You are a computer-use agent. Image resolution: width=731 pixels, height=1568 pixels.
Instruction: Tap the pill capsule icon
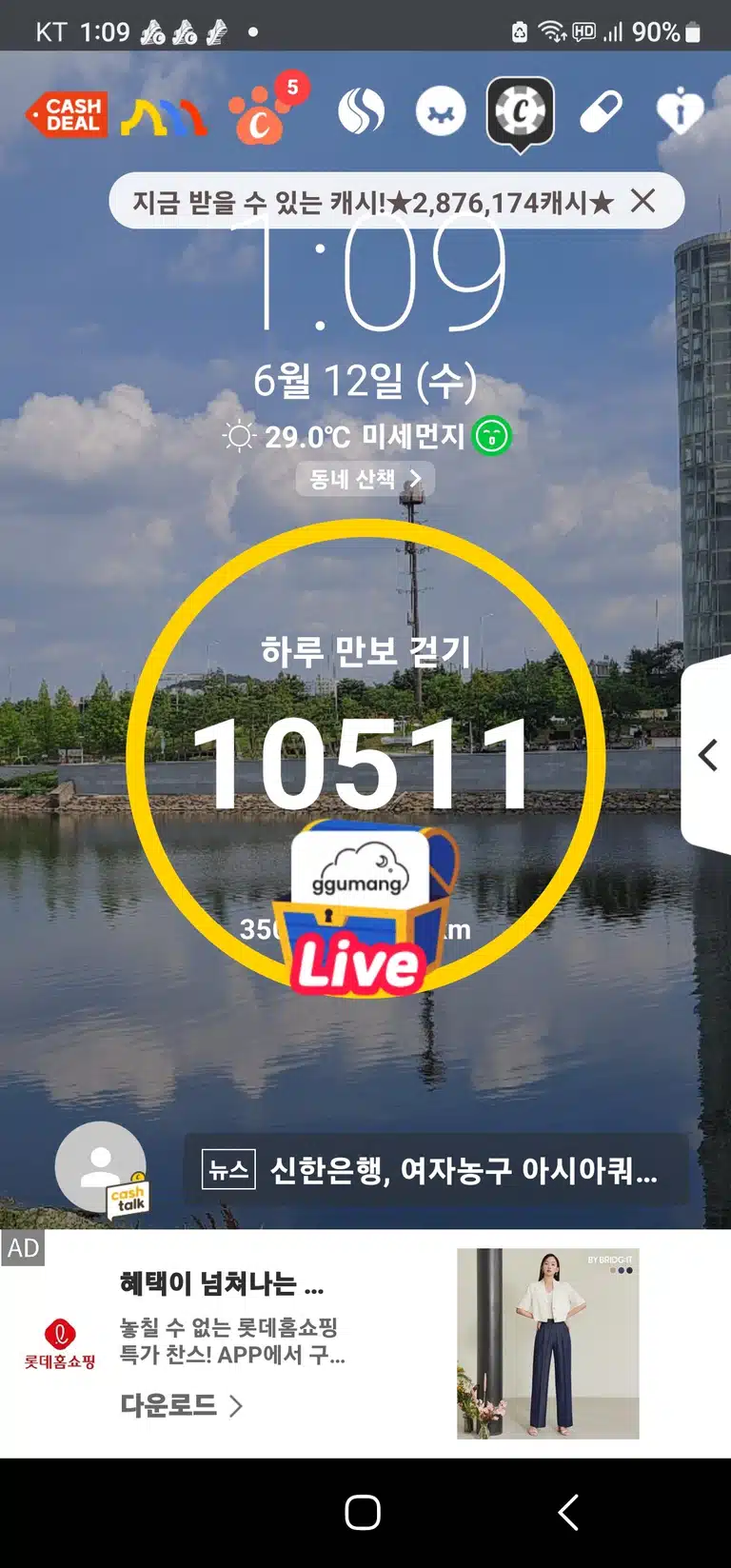point(601,113)
